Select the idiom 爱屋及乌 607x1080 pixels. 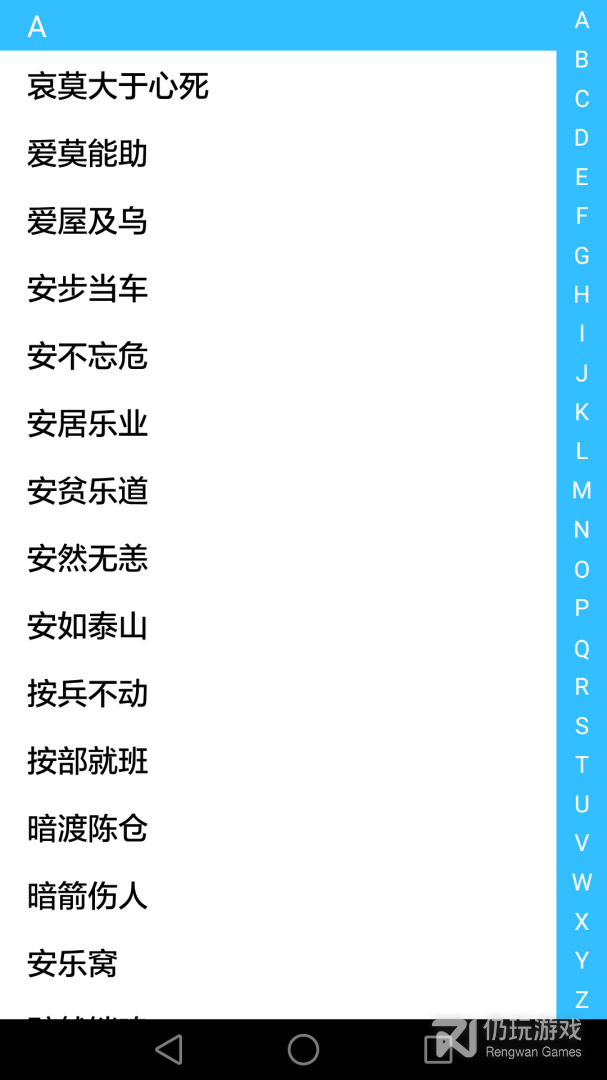[88, 221]
